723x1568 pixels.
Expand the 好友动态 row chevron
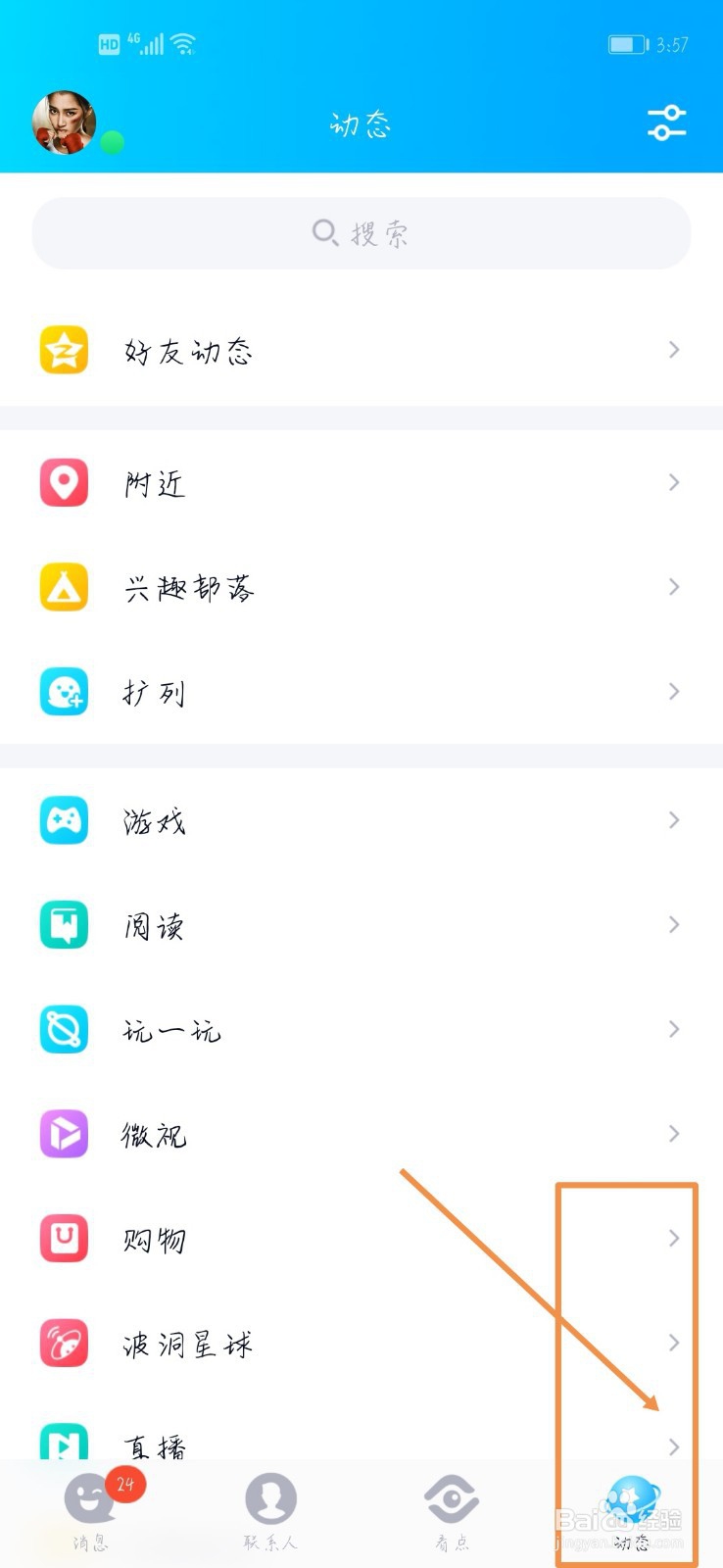(674, 350)
